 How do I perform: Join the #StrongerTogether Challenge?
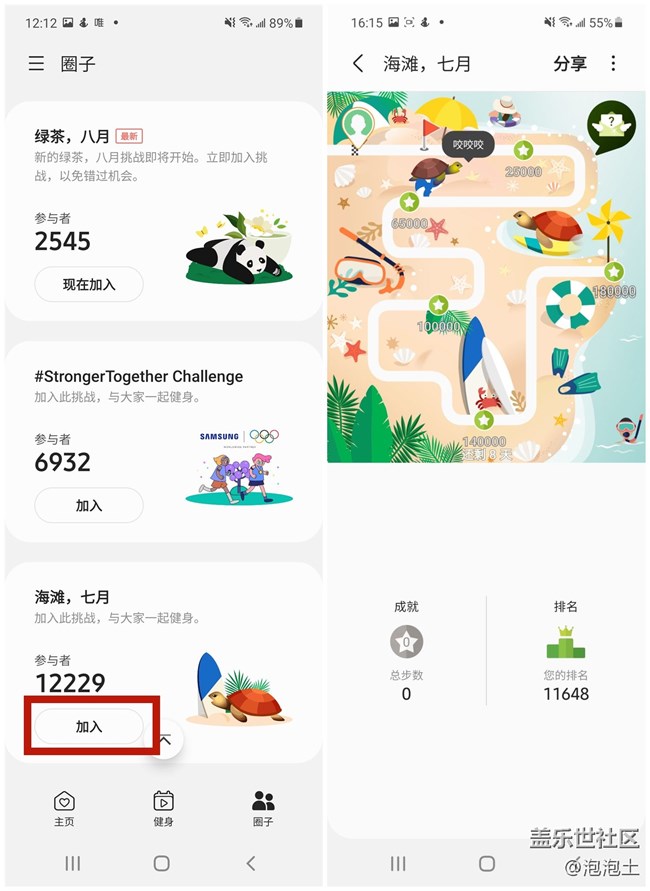89,506
